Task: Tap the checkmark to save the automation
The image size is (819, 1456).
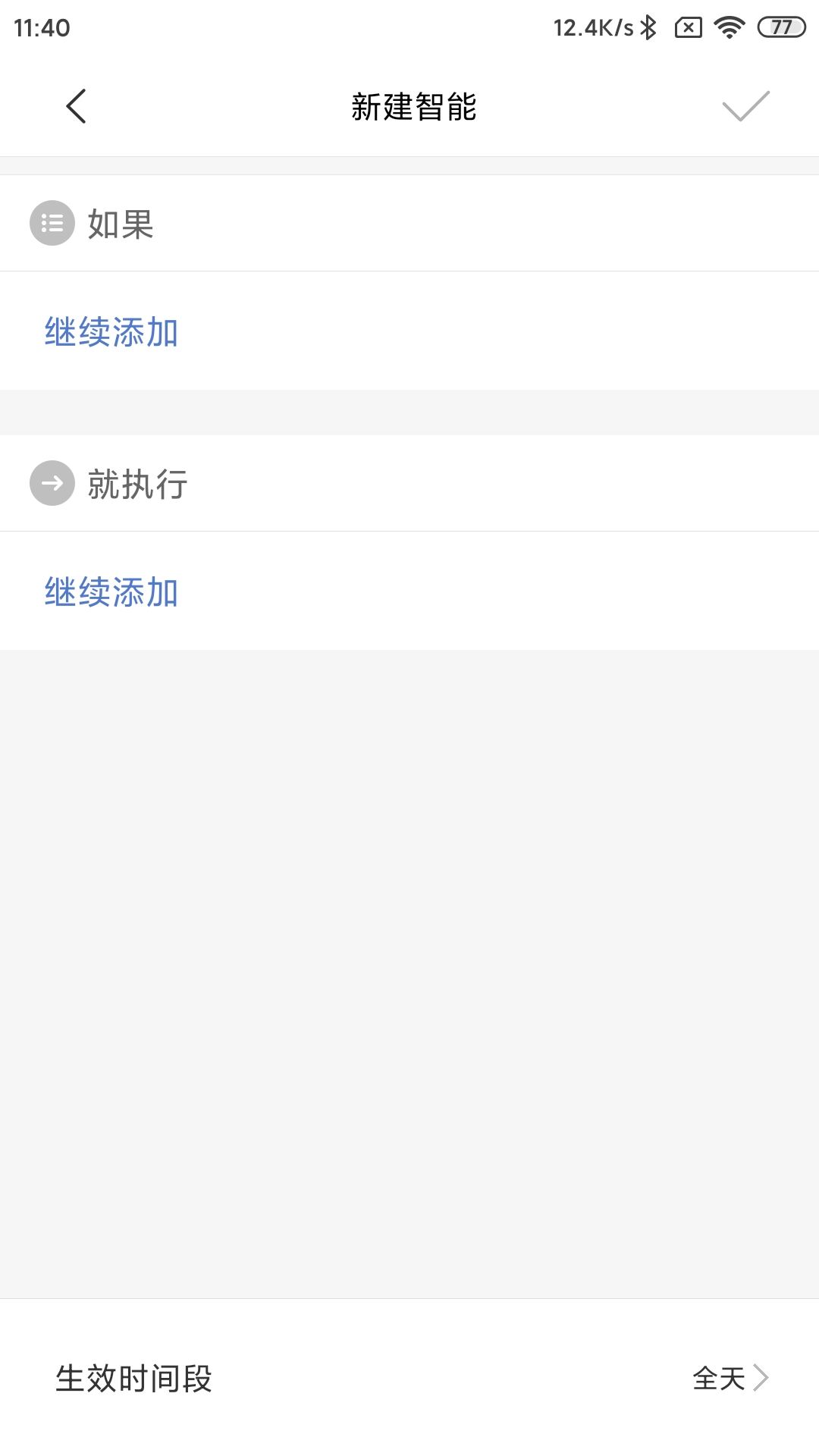Action: (x=746, y=107)
